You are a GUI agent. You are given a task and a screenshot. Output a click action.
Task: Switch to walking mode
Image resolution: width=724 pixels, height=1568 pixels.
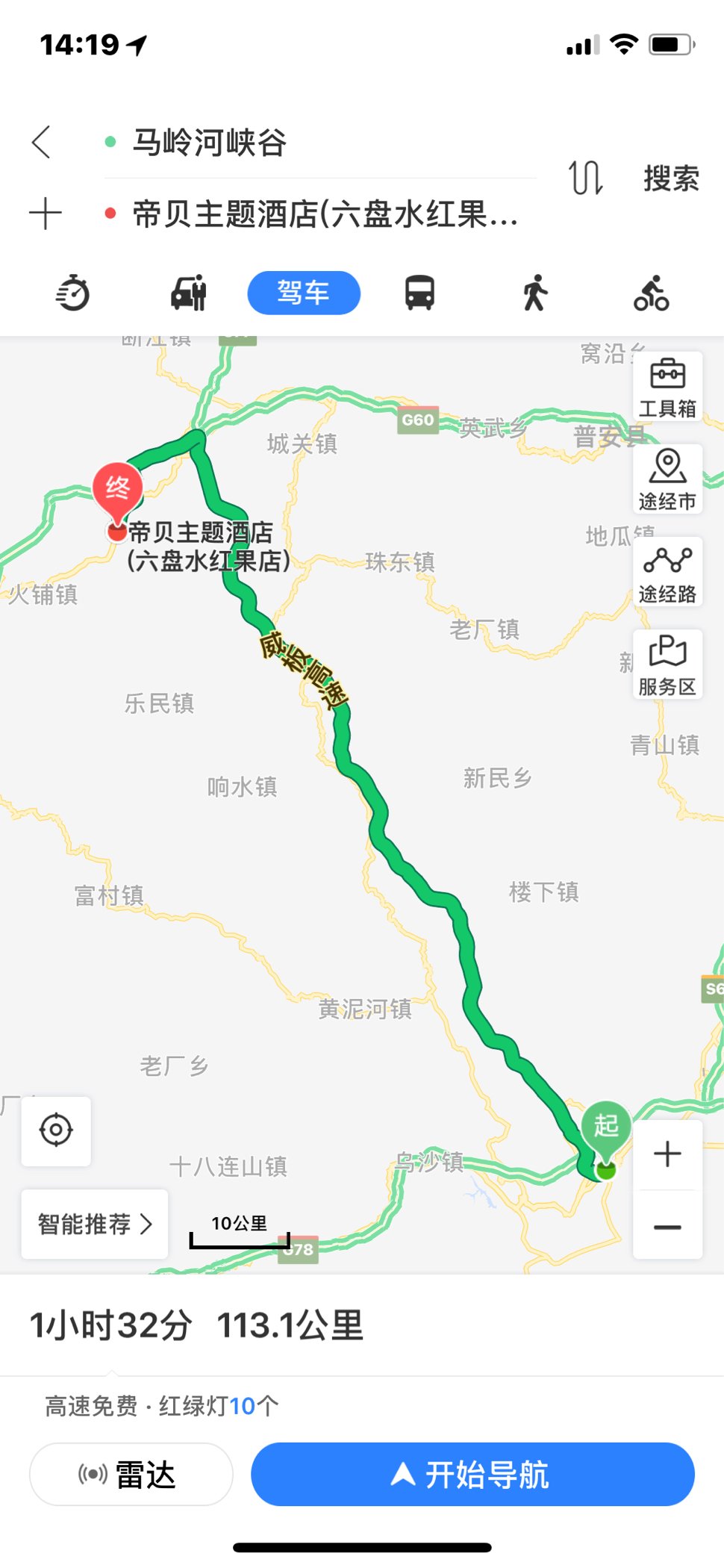[534, 293]
